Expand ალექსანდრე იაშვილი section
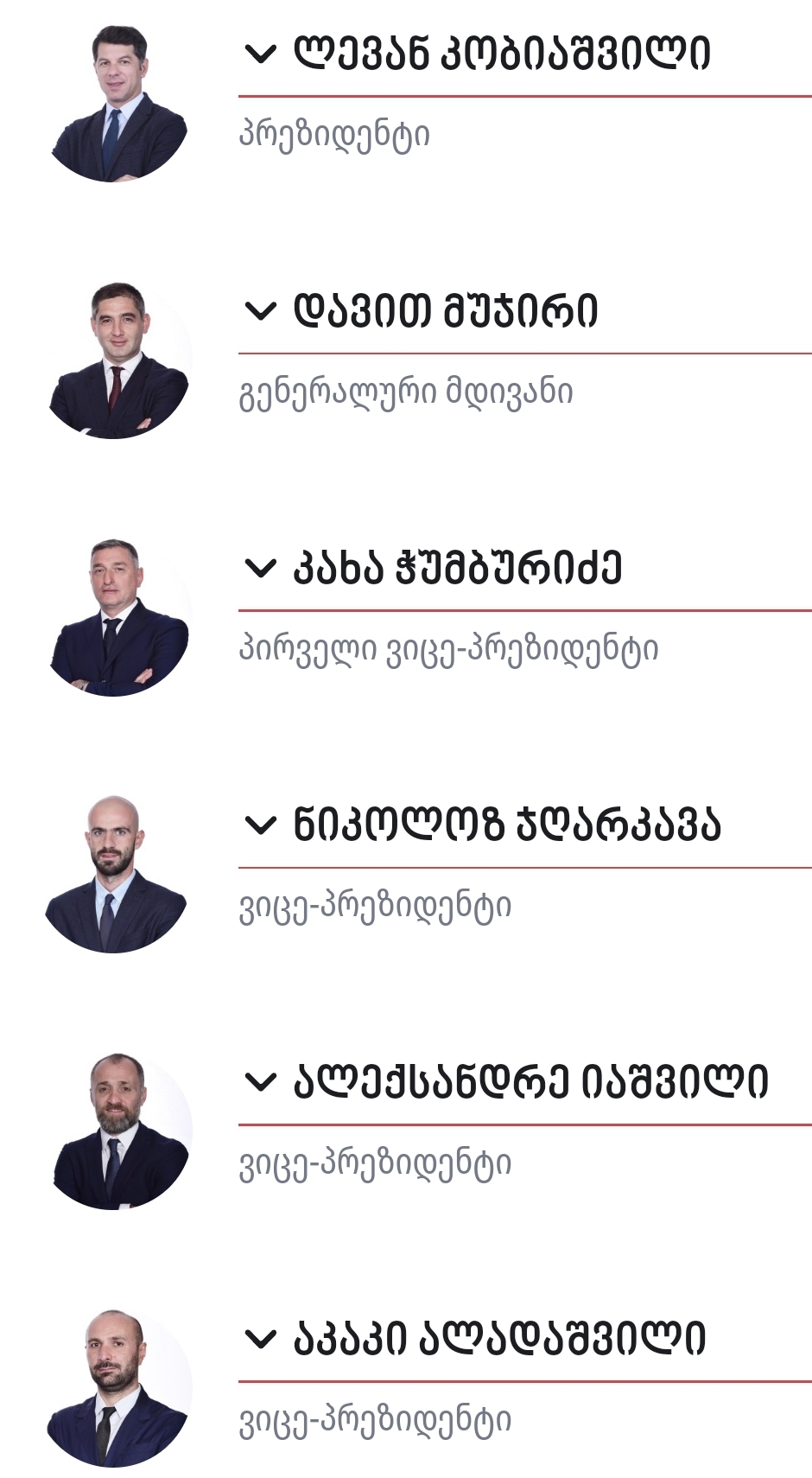 coord(260,1082)
